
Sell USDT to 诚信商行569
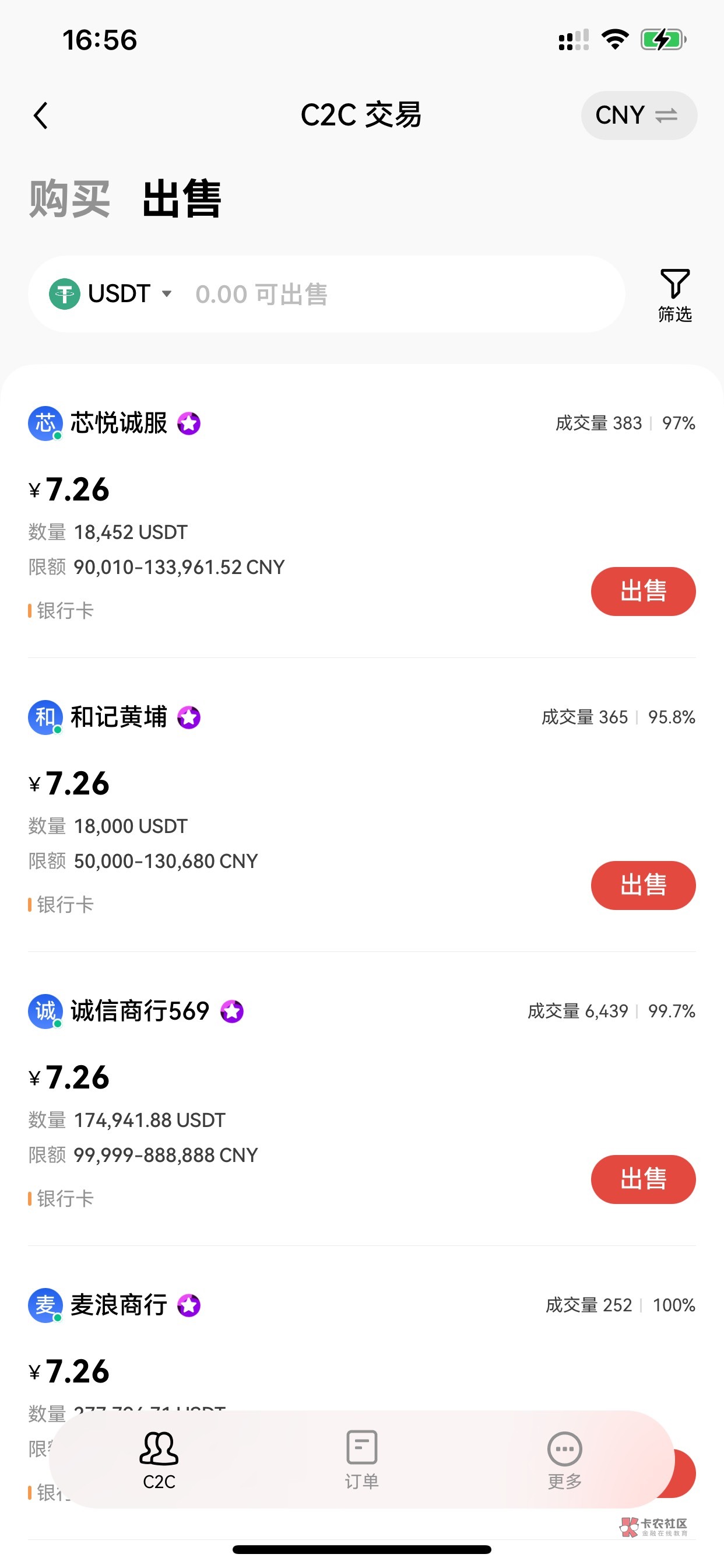(x=642, y=1179)
